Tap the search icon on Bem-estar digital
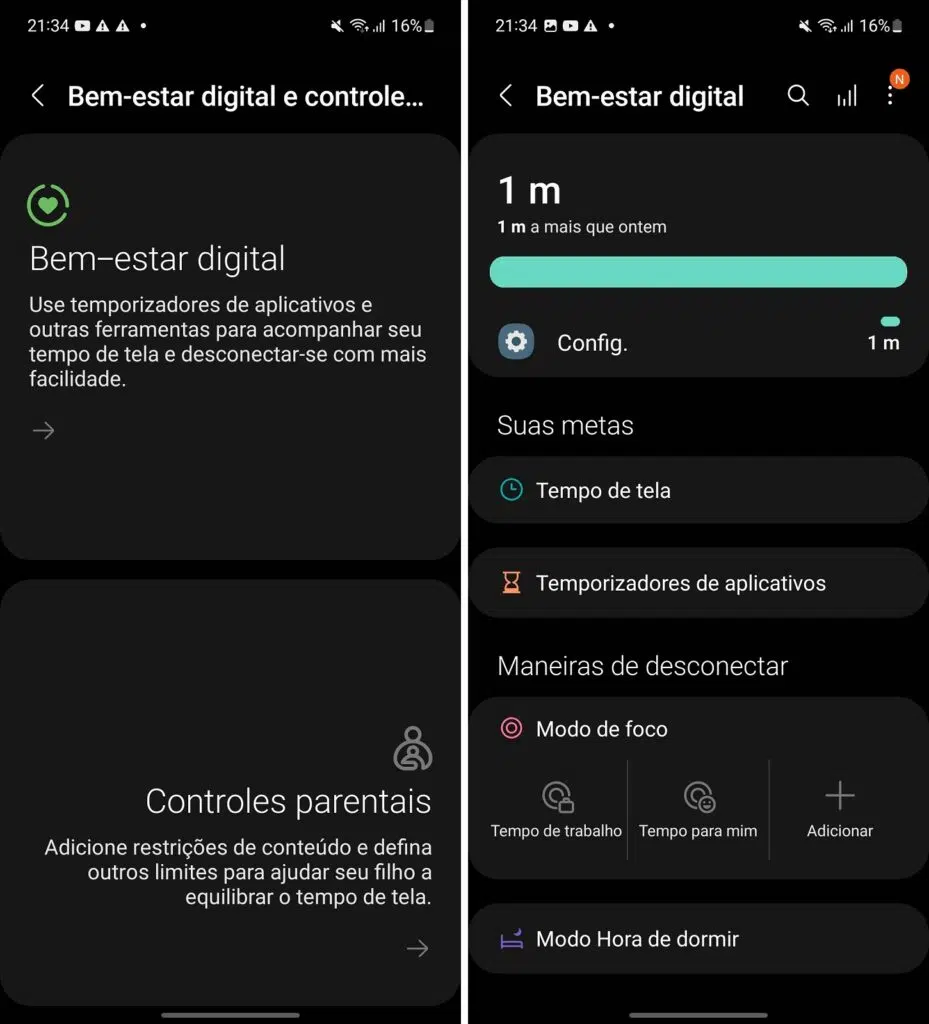929x1024 pixels. coord(798,96)
